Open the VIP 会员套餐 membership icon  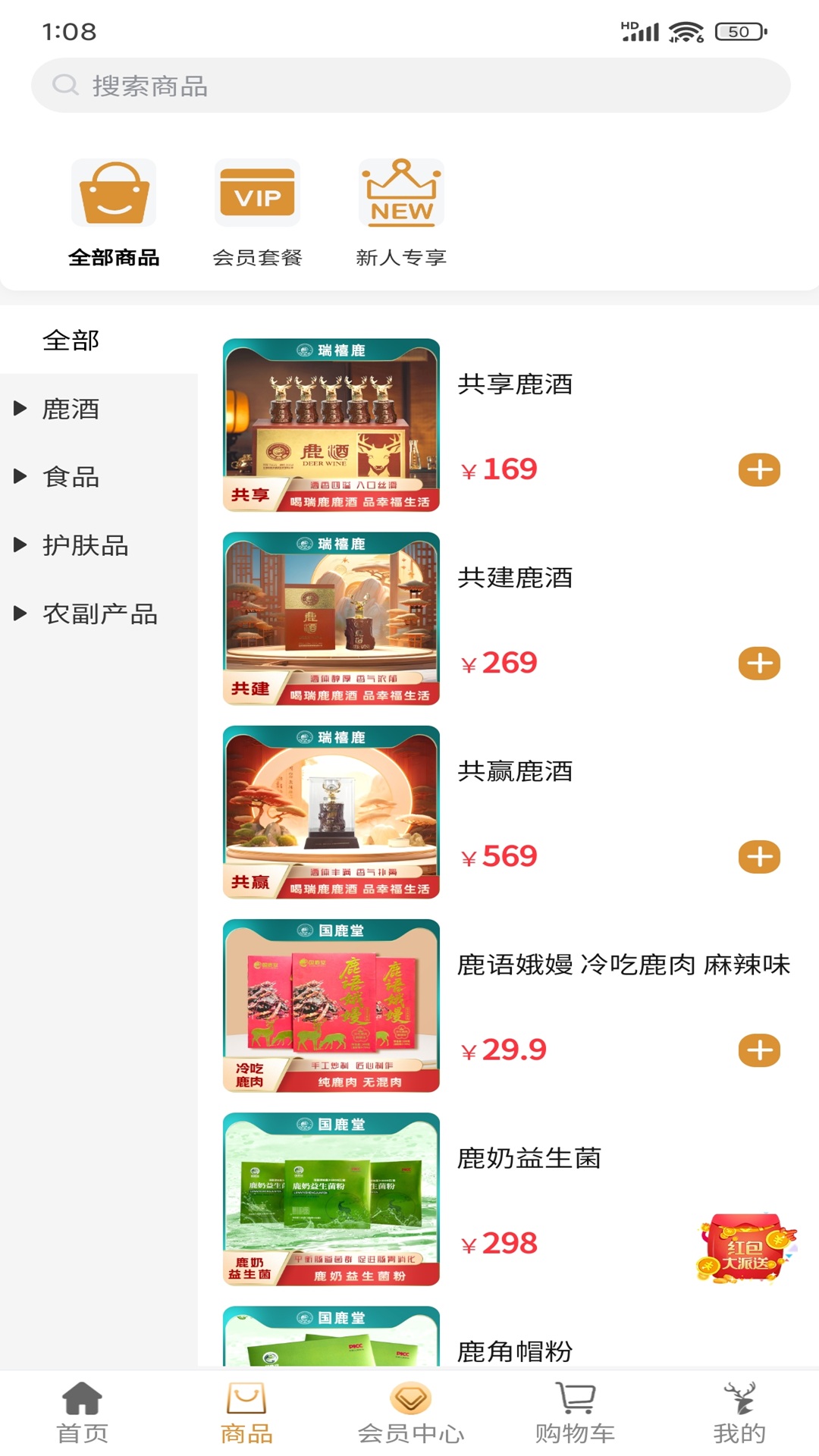click(x=256, y=193)
